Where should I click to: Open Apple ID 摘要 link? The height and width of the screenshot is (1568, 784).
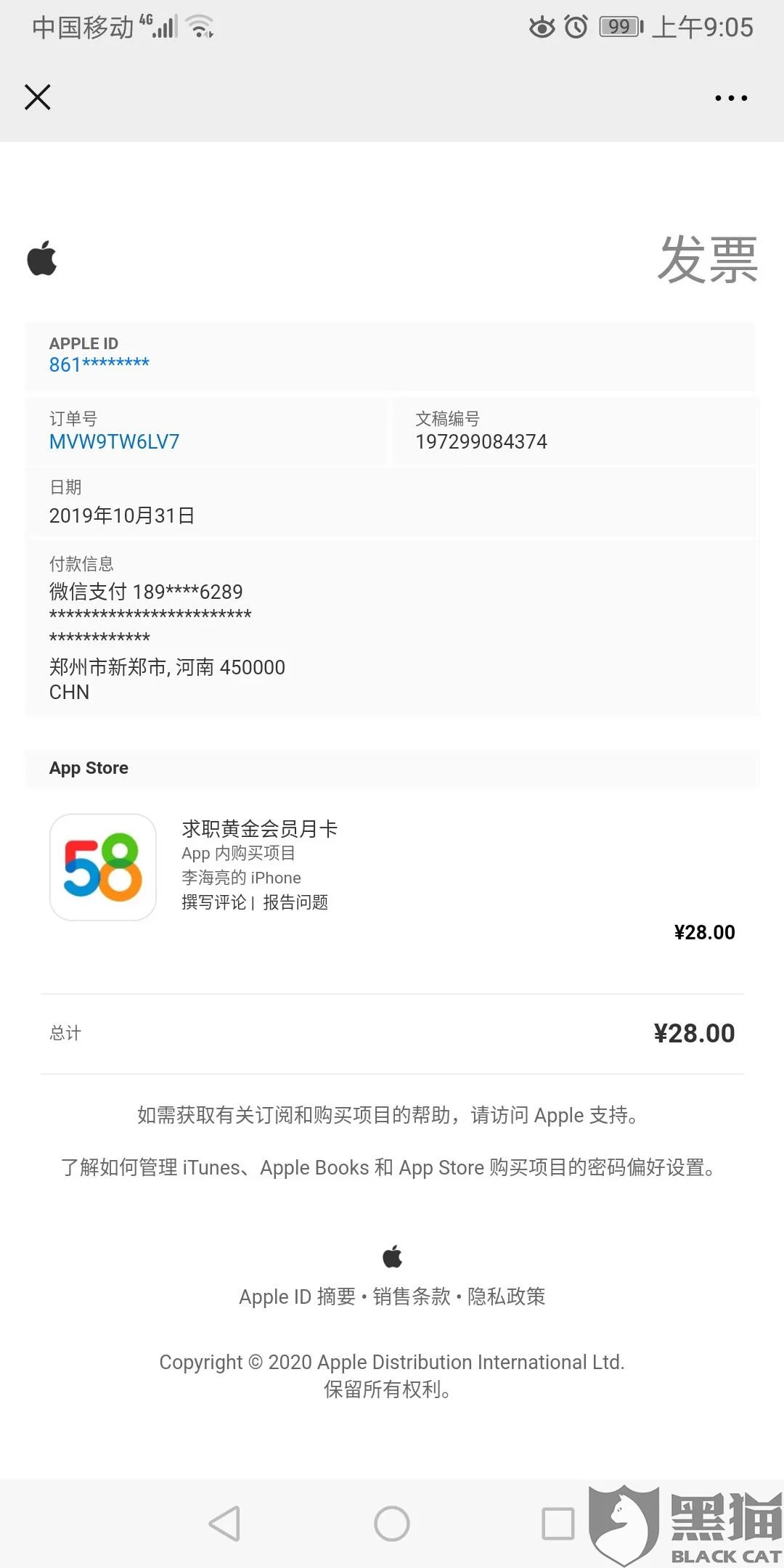297,1297
